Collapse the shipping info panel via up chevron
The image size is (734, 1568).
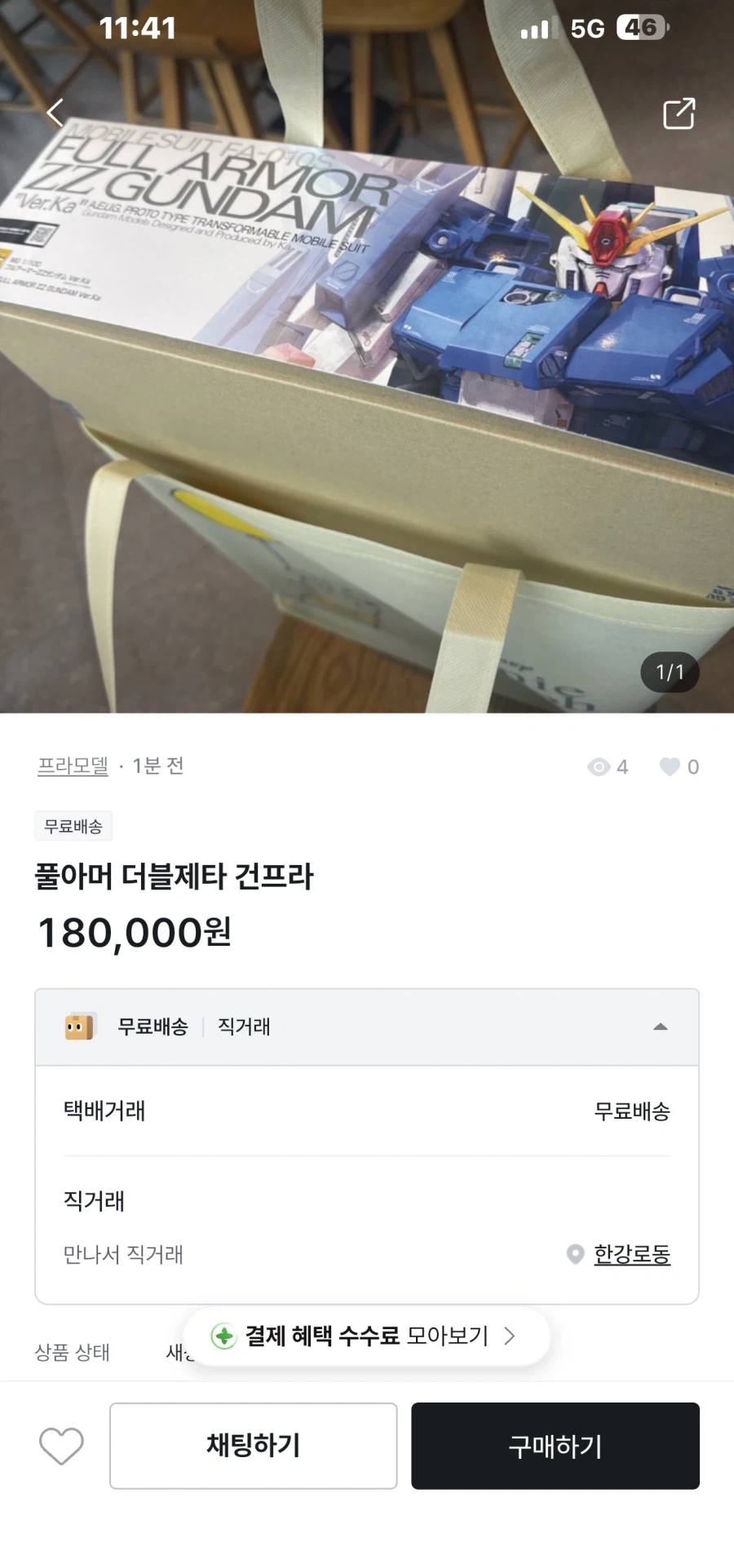(x=661, y=1027)
